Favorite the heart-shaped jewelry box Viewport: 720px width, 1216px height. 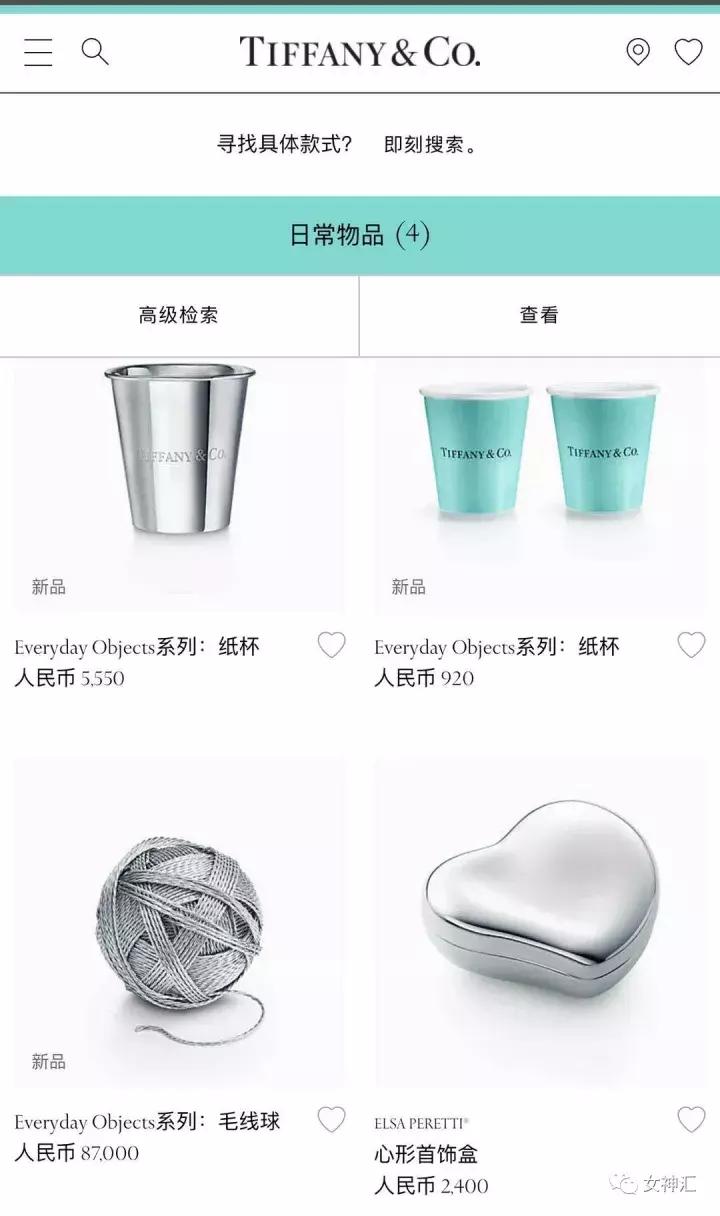click(689, 1121)
